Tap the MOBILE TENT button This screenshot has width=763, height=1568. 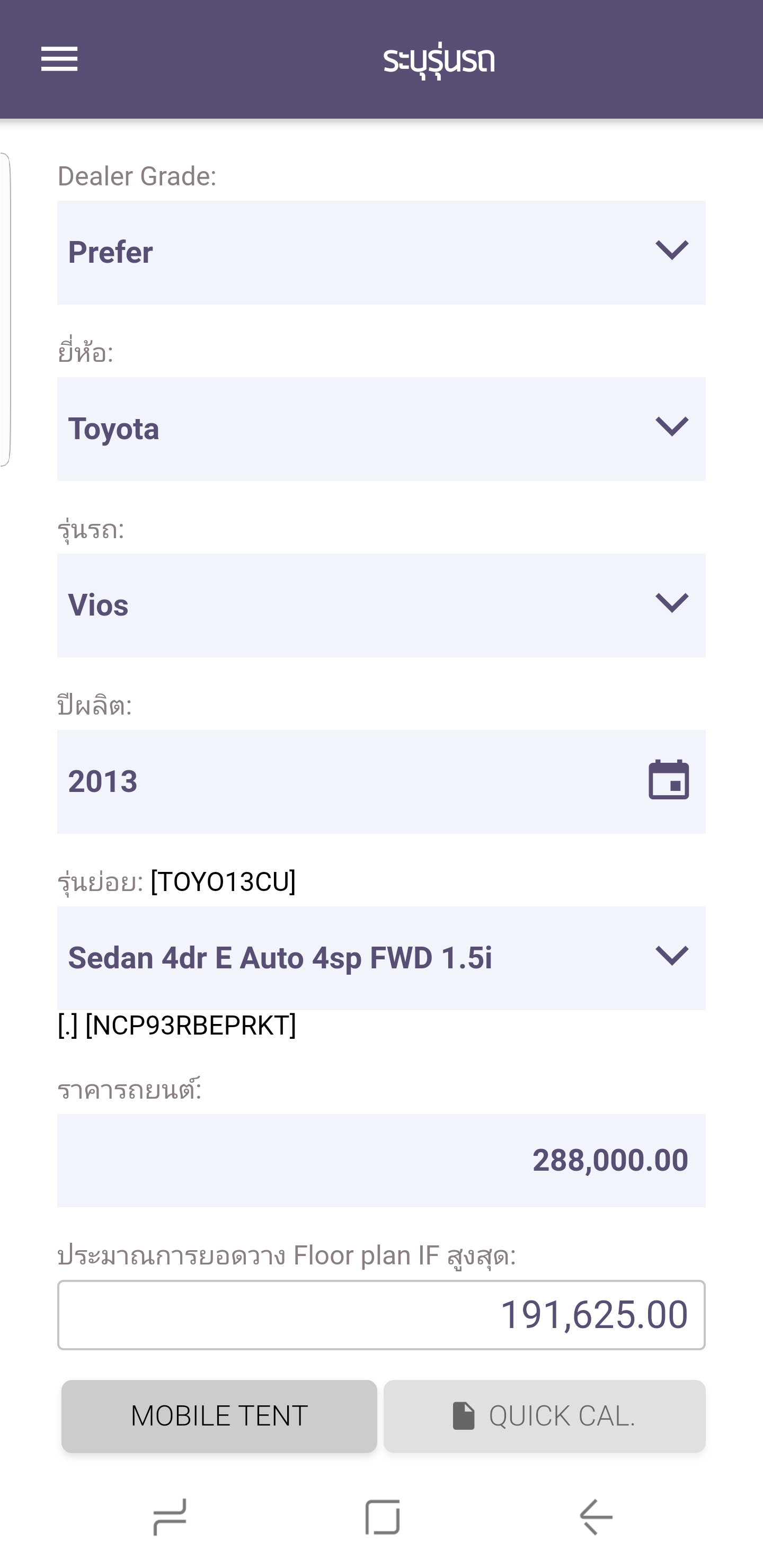[x=219, y=1416]
